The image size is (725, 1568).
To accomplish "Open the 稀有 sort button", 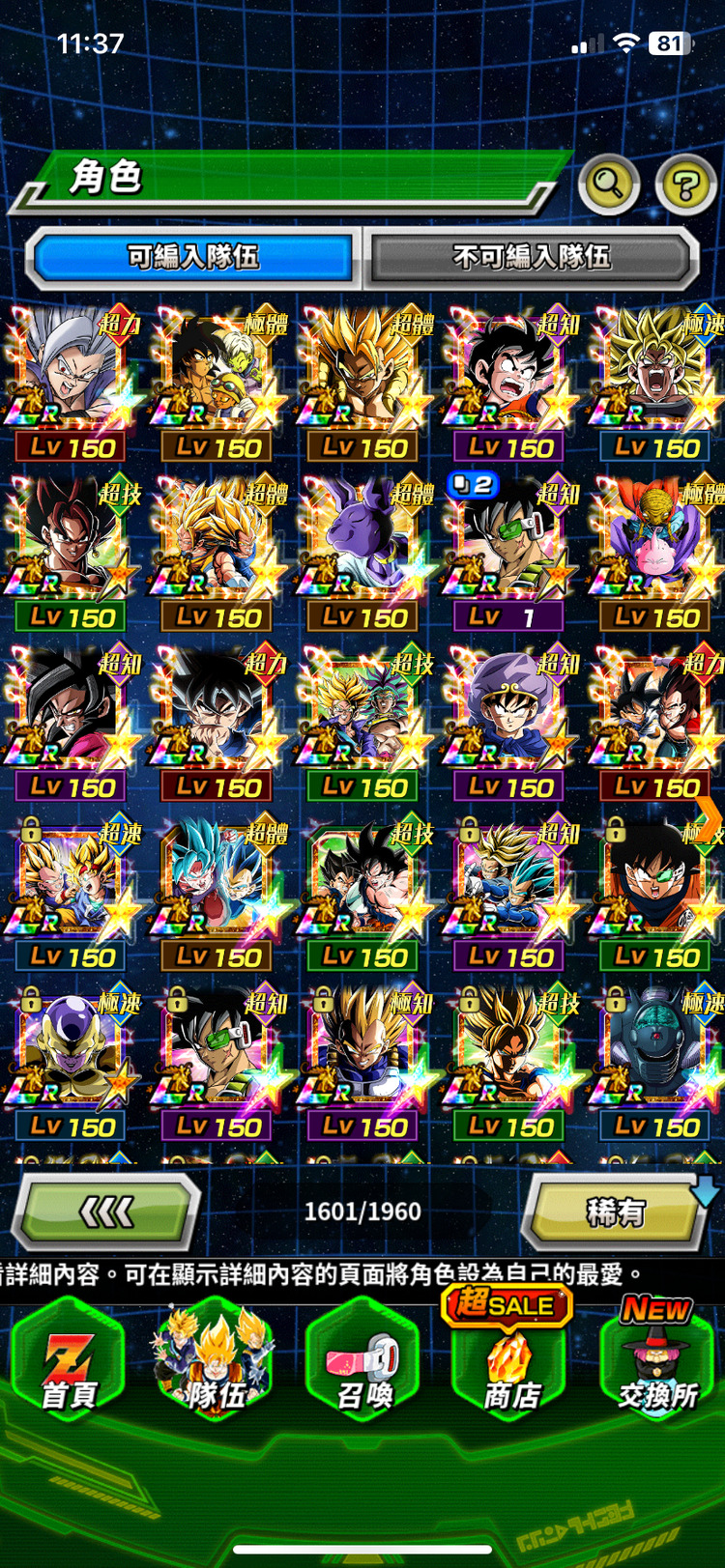I will click(x=616, y=1212).
